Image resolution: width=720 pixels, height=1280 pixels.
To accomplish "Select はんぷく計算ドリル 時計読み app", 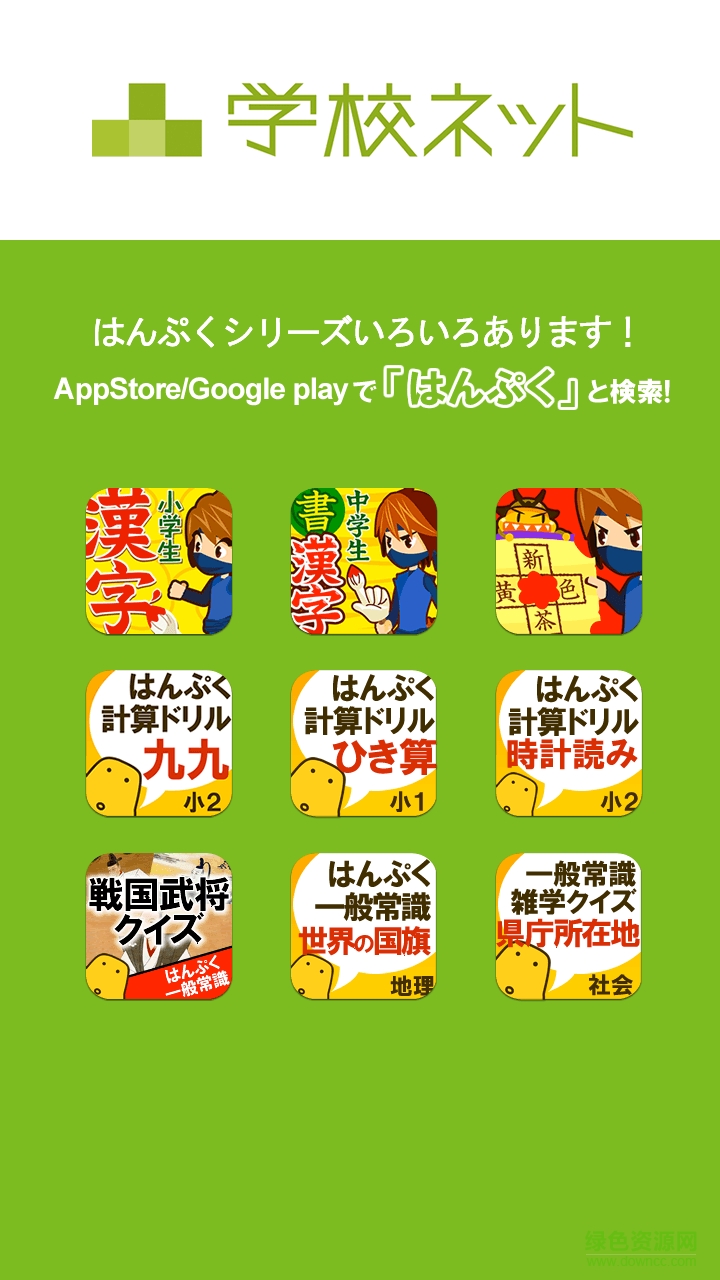I will [x=569, y=743].
